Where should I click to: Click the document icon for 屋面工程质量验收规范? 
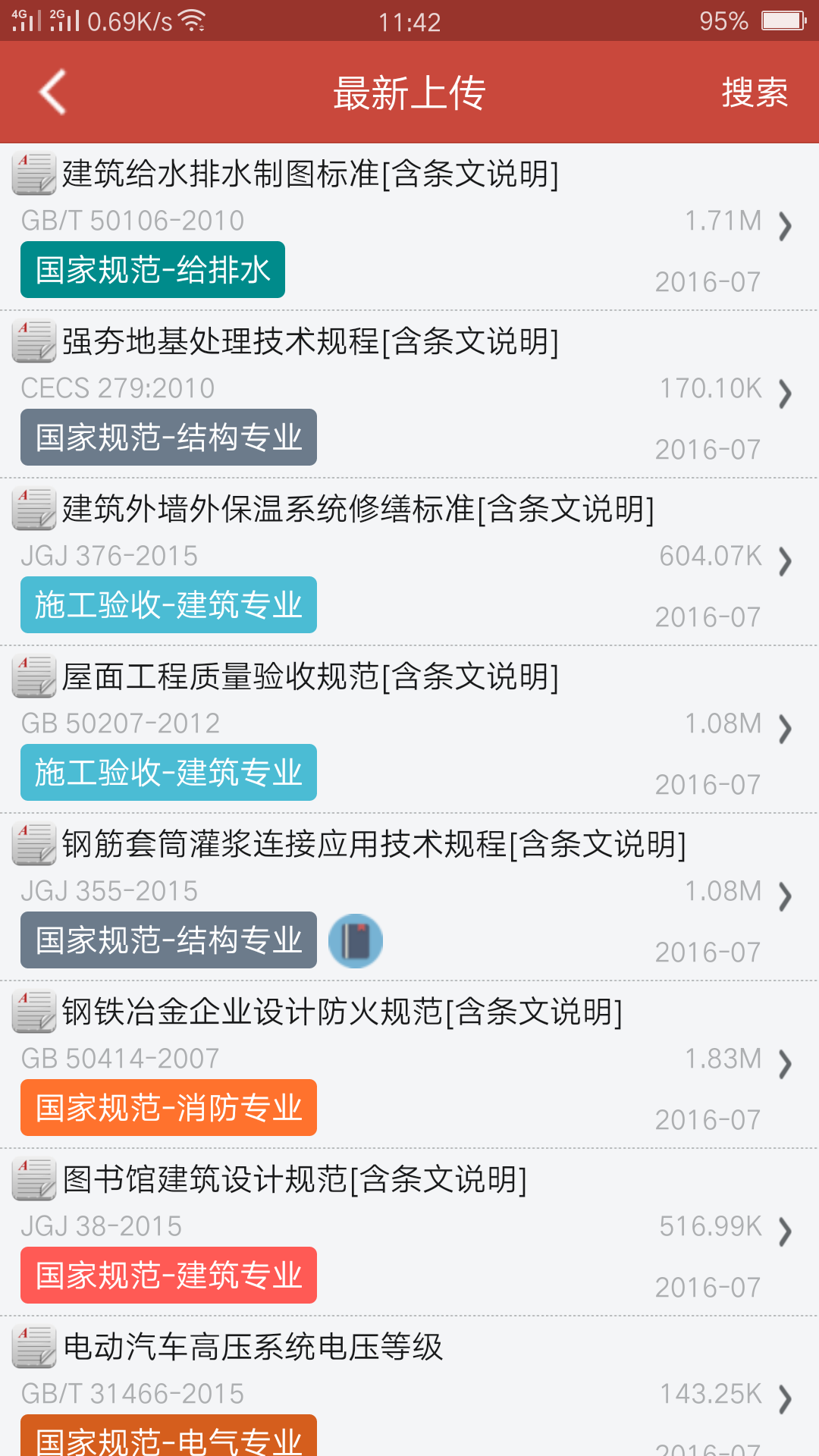click(32, 673)
